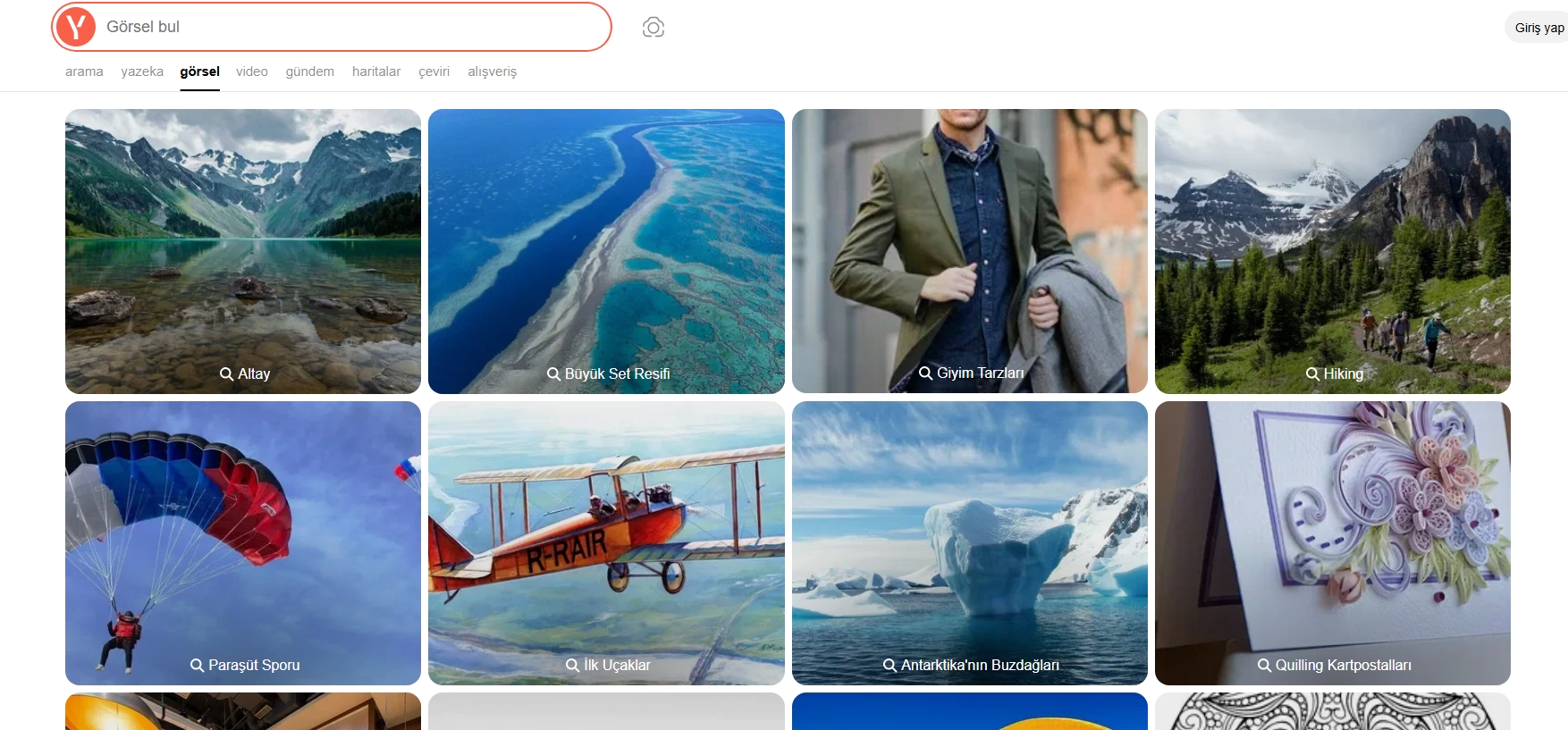Open the İlk Uçaklar tile

[606, 542]
